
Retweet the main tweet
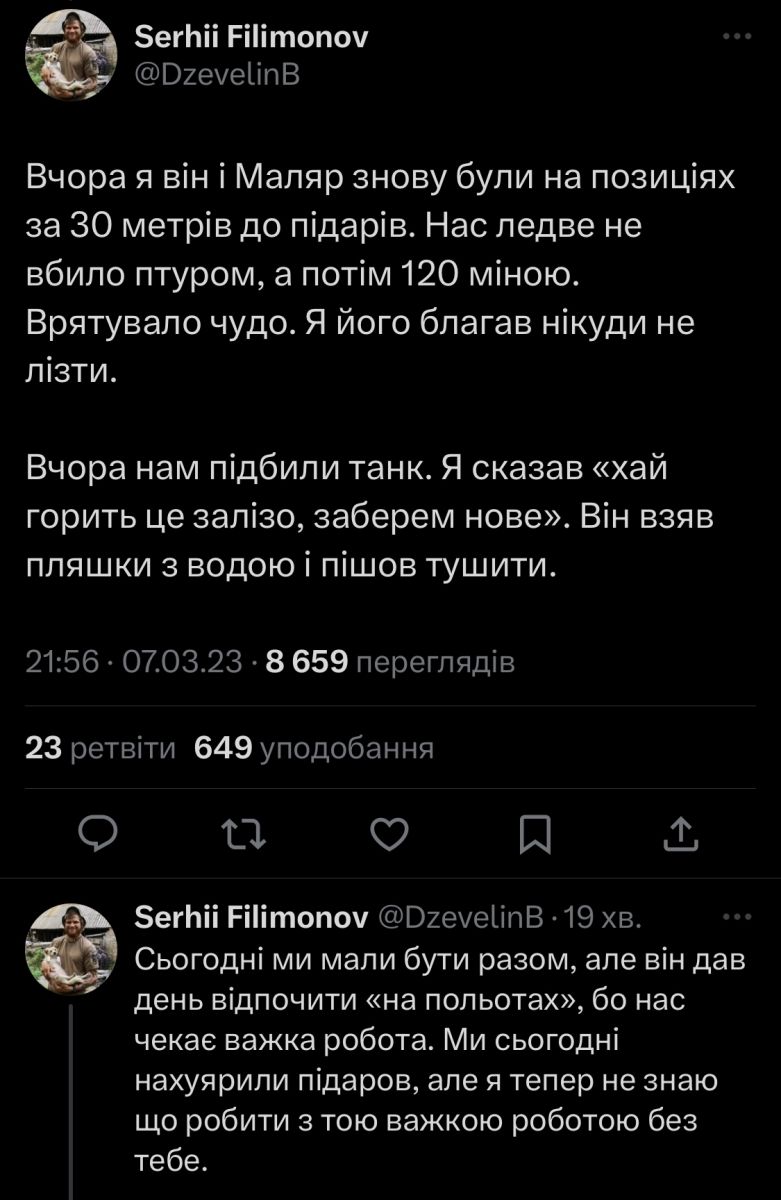[x=242, y=832]
